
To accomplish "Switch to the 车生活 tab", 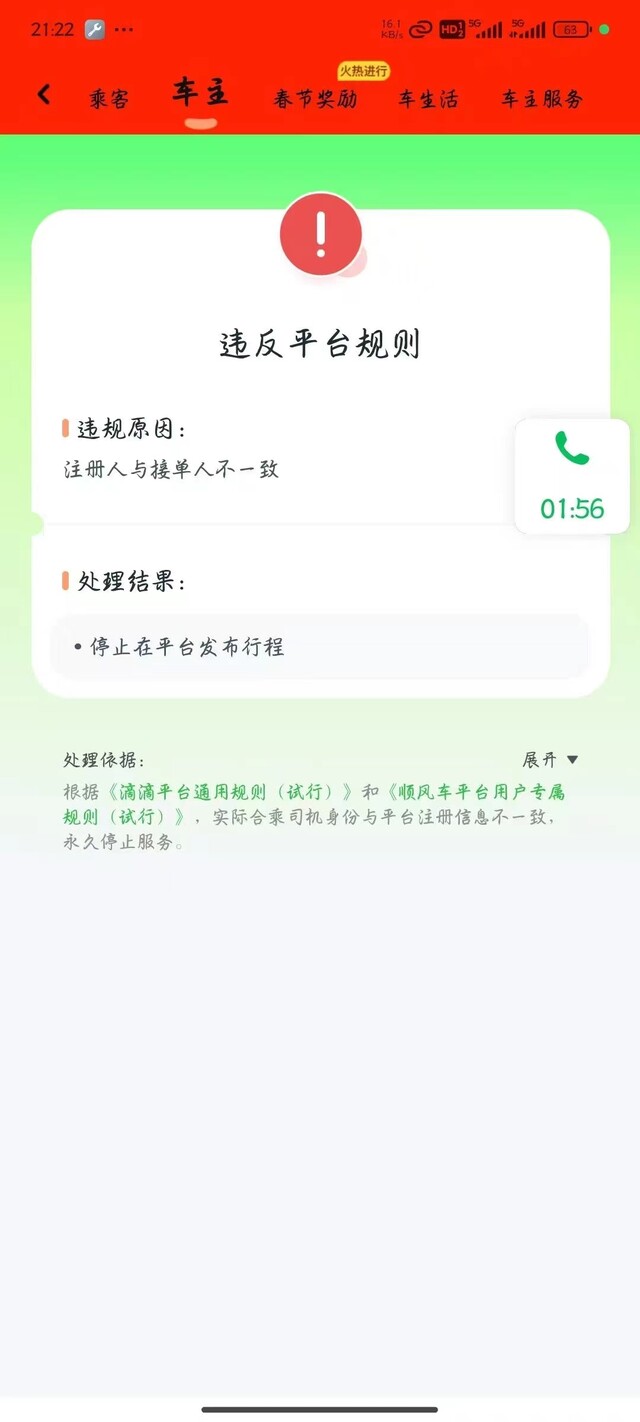I will click(x=428, y=98).
